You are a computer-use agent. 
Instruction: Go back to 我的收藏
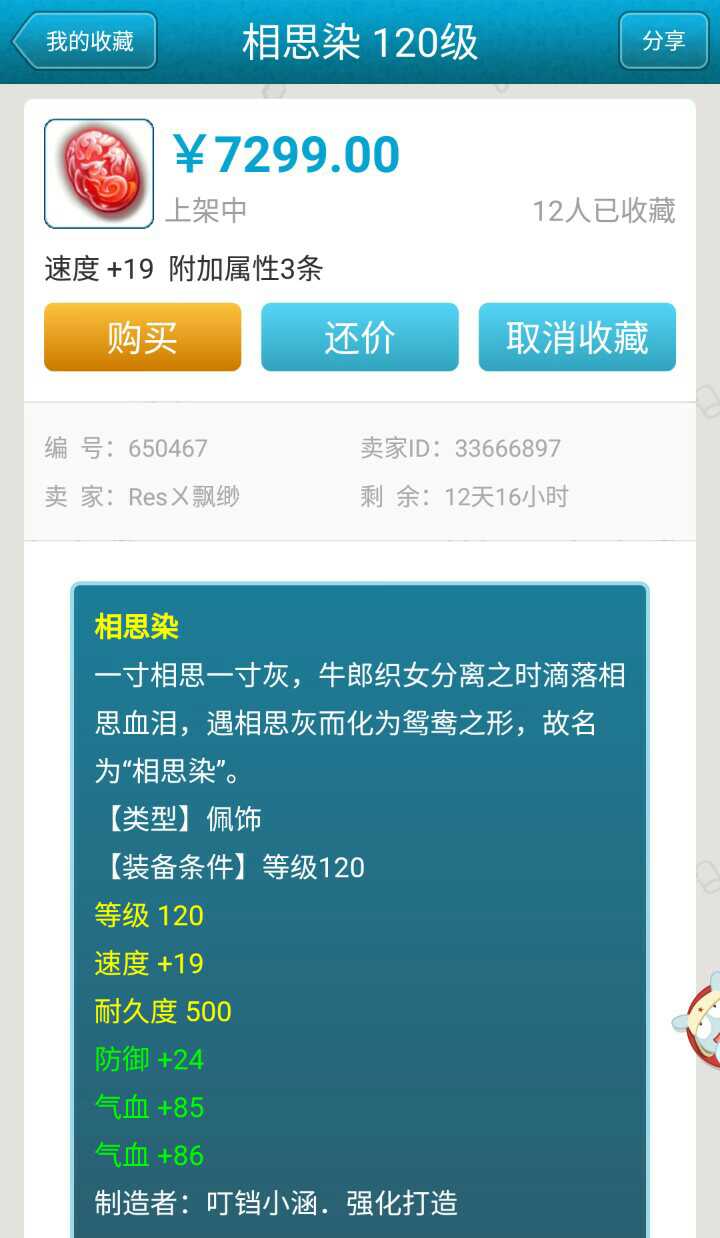coord(86,41)
